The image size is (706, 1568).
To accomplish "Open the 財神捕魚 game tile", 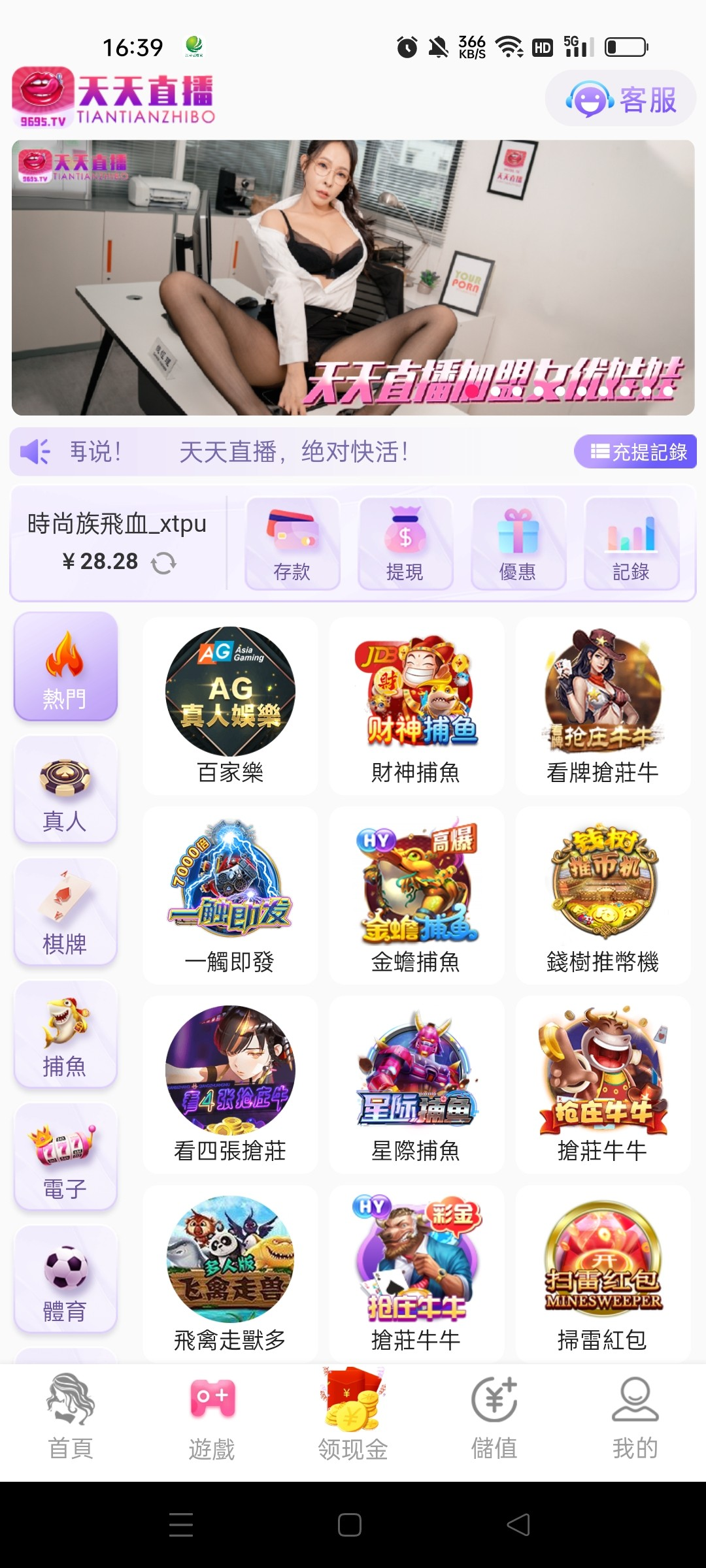I will [416, 706].
